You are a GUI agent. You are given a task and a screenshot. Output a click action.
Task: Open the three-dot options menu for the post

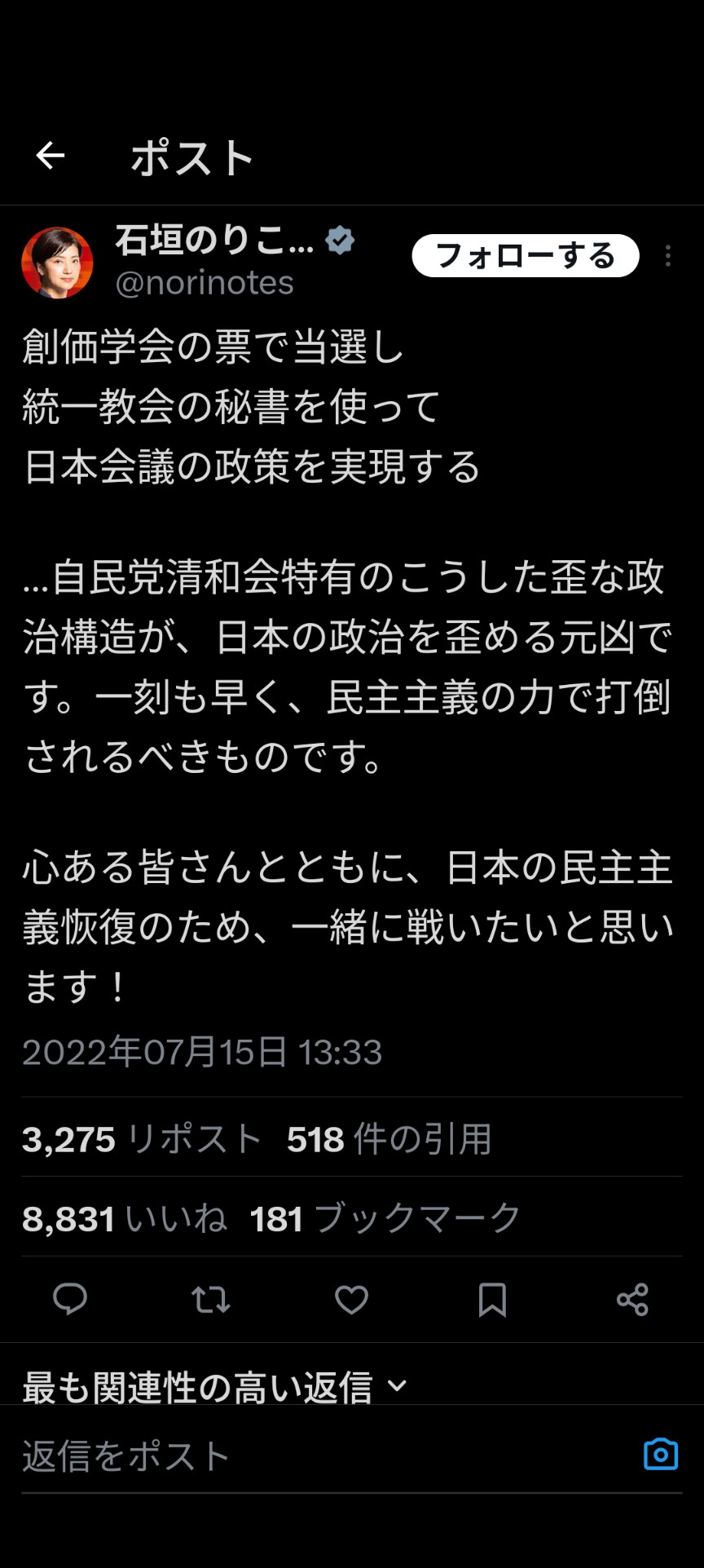point(668,255)
